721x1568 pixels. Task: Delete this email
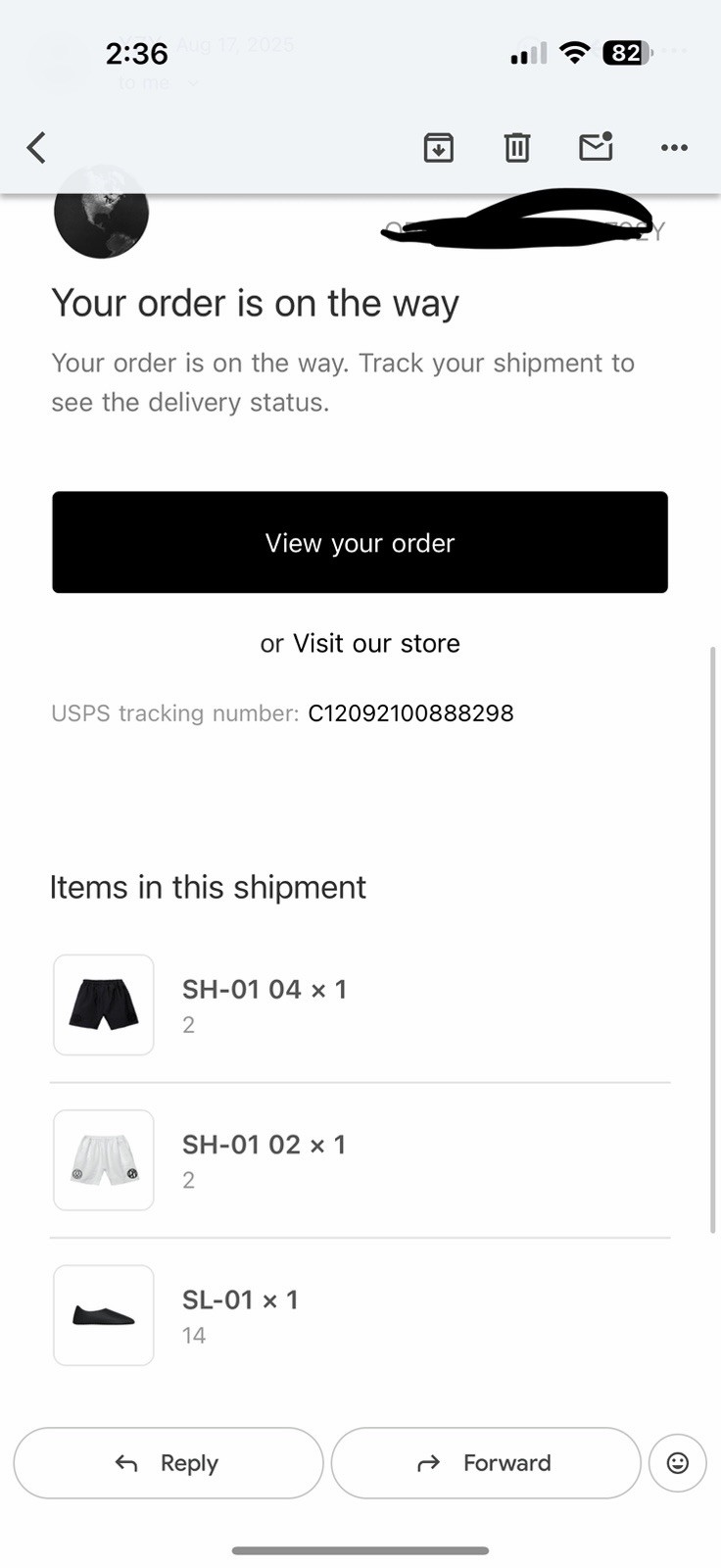(x=517, y=148)
